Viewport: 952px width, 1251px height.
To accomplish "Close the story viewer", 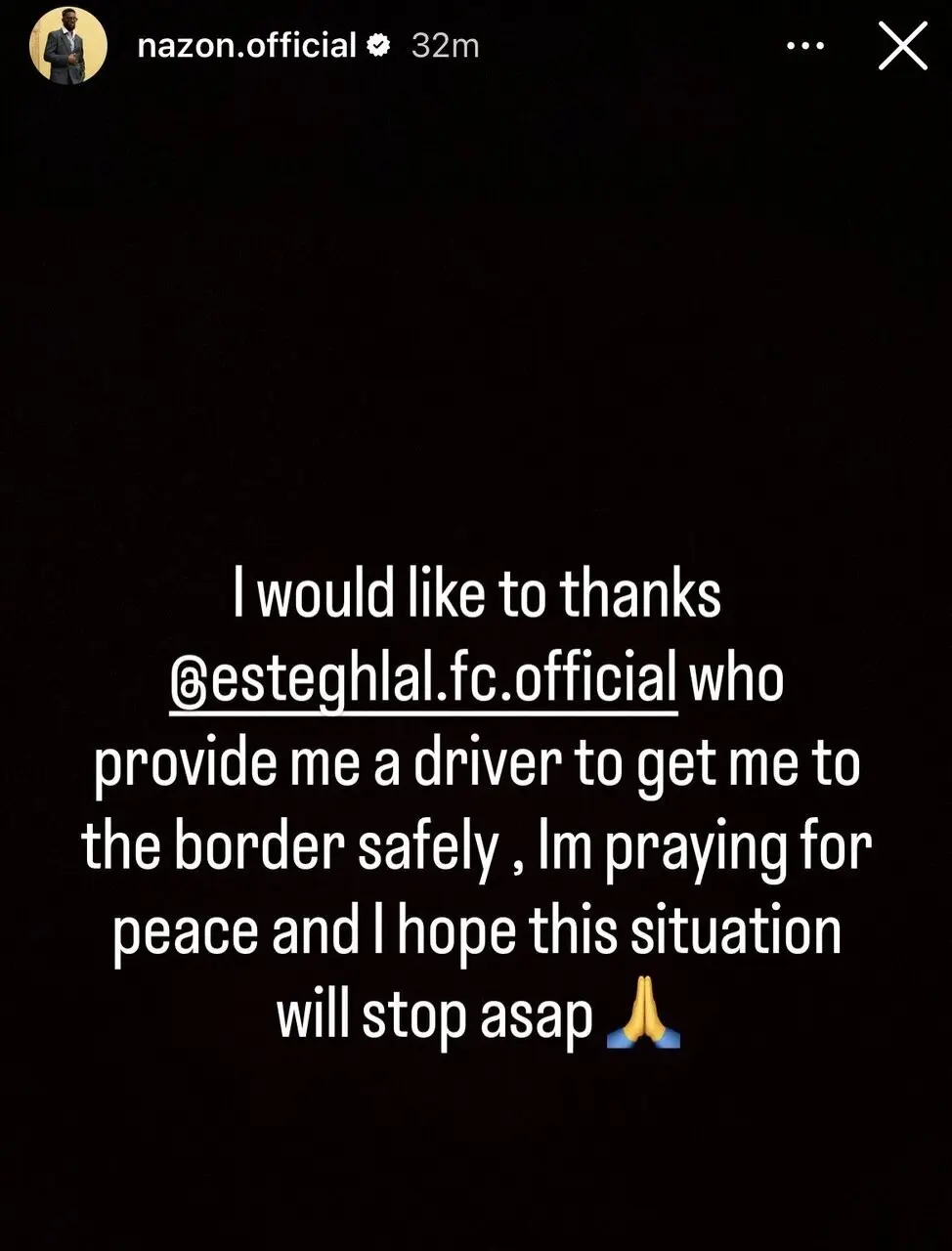I will point(901,46).
